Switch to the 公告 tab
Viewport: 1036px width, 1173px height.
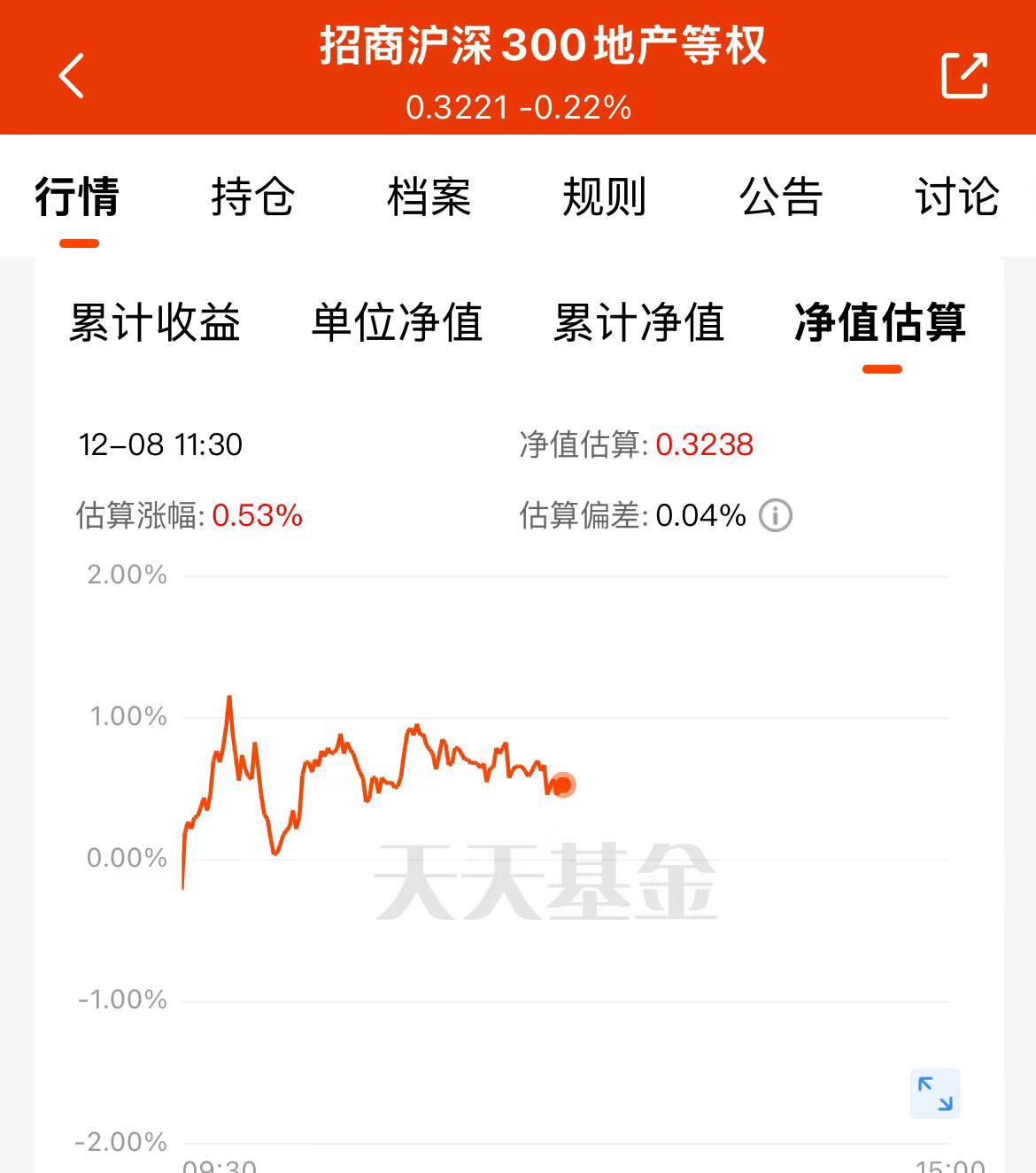[781, 197]
